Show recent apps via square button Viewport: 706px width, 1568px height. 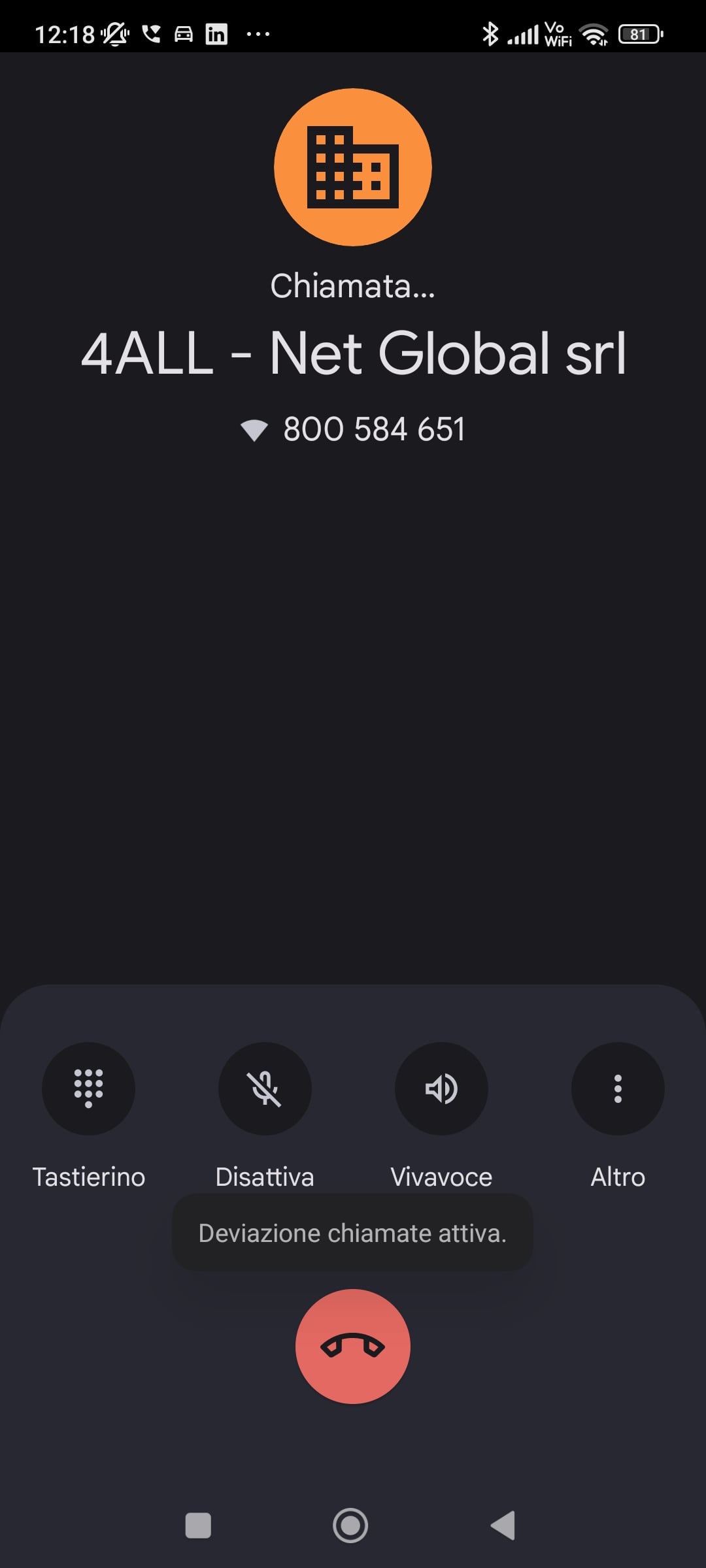click(198, 1526)
